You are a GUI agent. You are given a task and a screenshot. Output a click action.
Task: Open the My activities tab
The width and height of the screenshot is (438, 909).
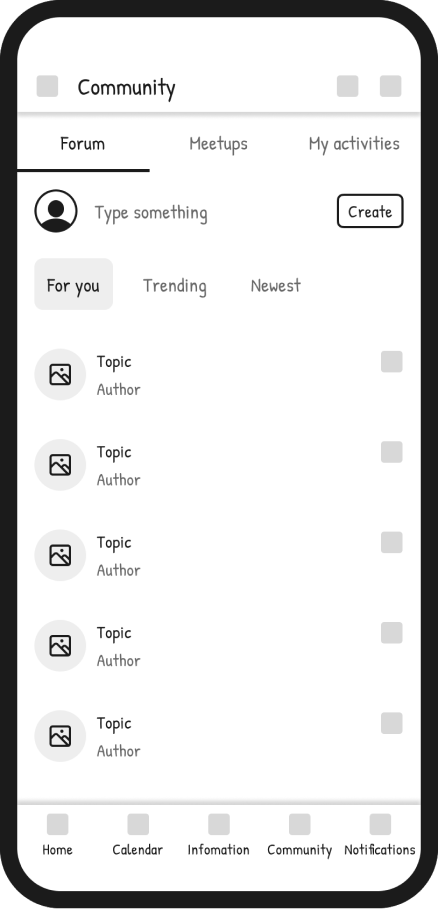coord(354,144)
